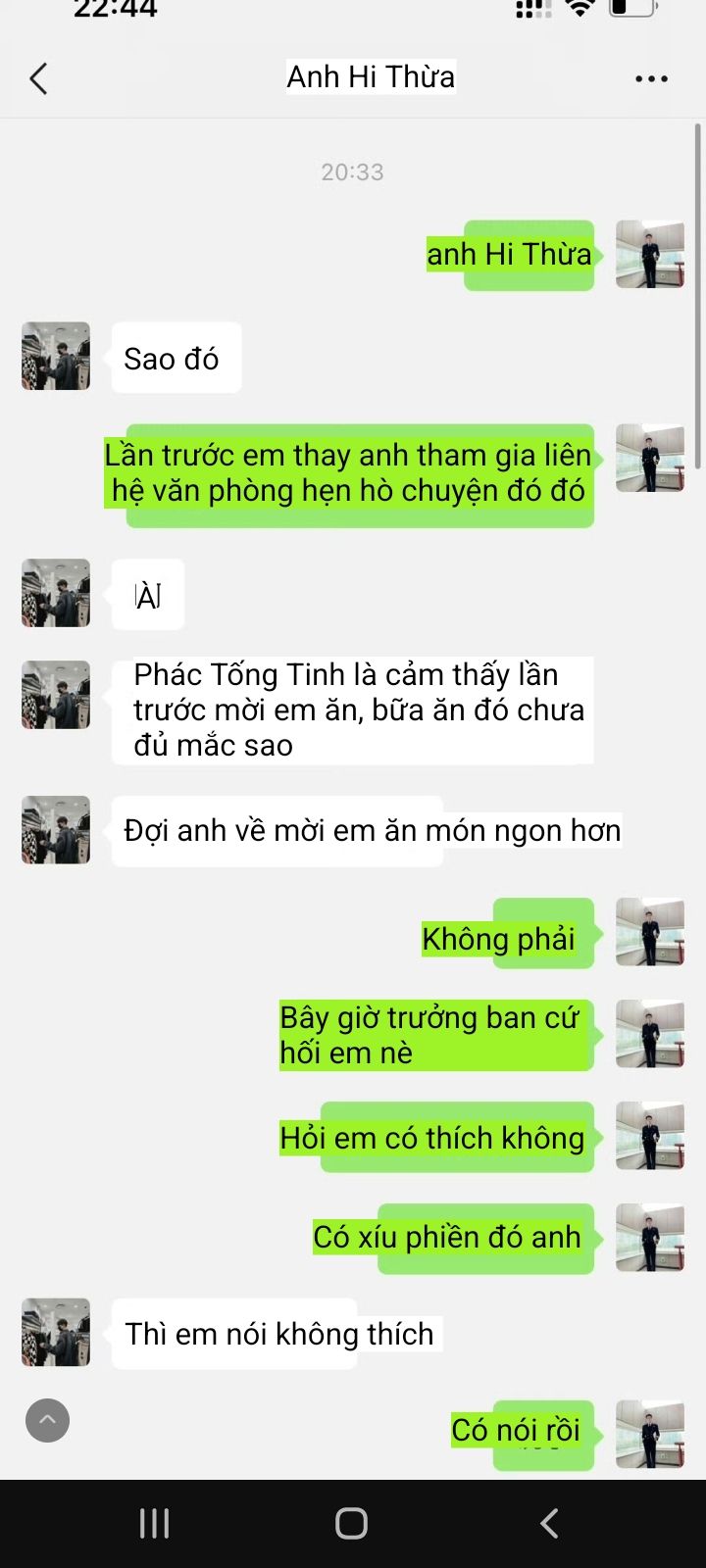Go back from the Anh Hi Thừa chat
This screenshot has height=1568, width=706.
tap(38, 78)
